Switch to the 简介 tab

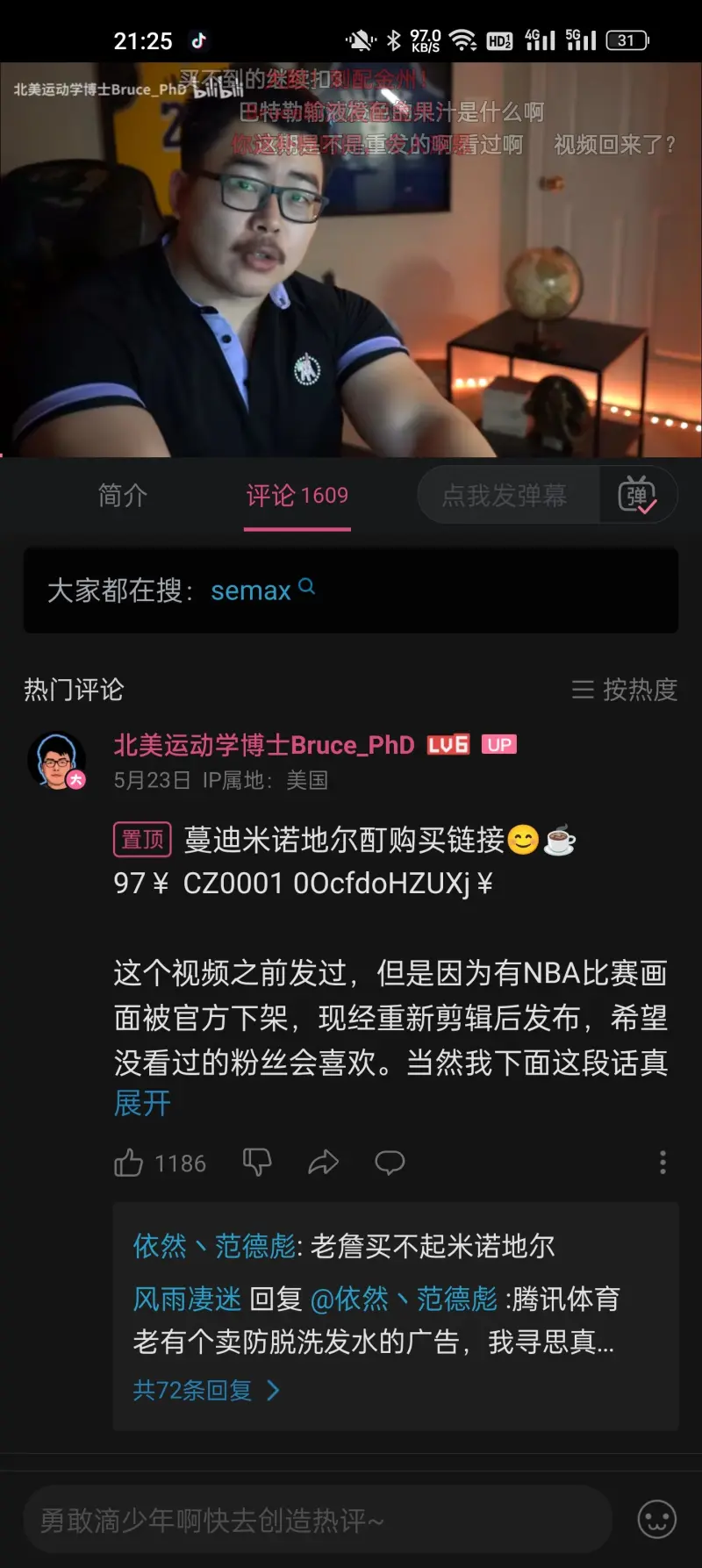pos(122,496)
